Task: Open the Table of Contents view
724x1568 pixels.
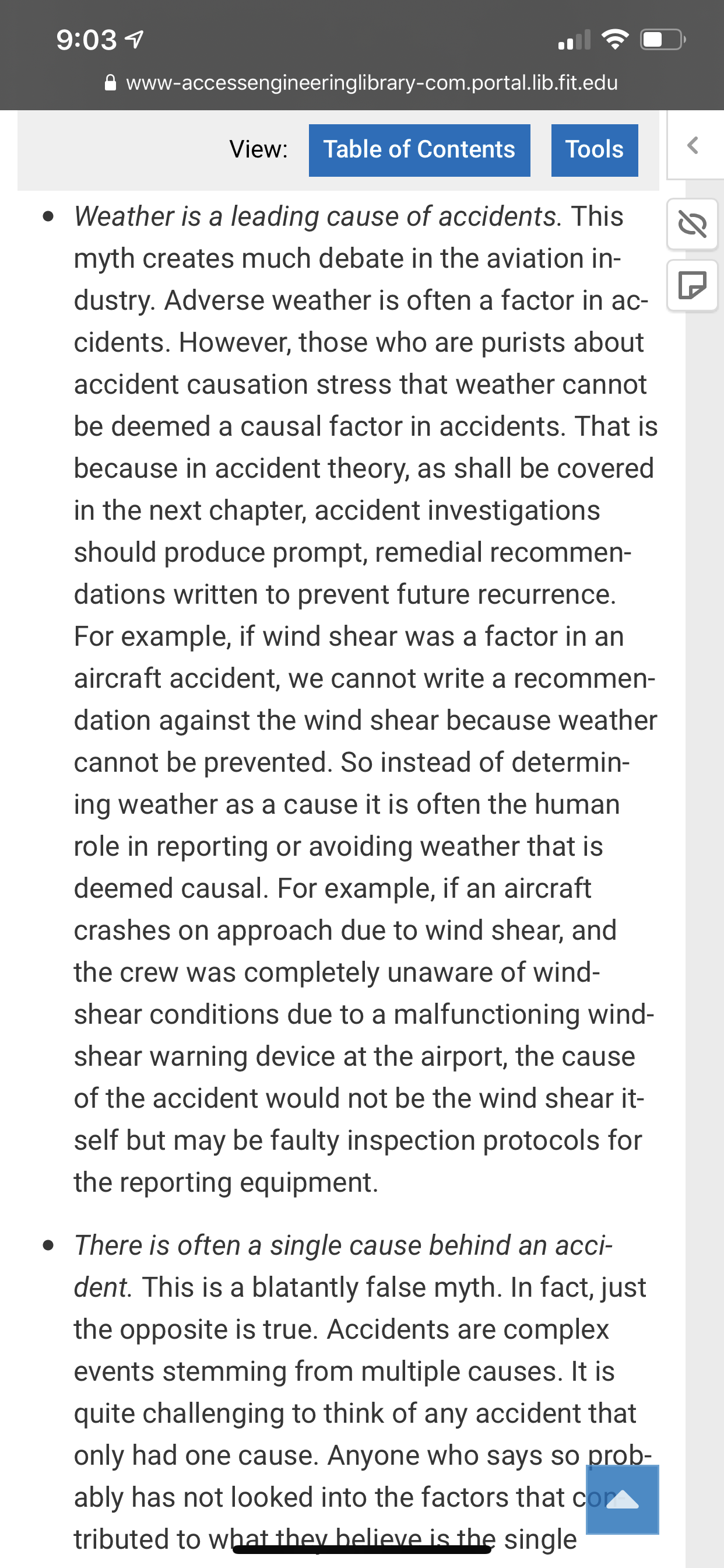Action: pos(419,150)
